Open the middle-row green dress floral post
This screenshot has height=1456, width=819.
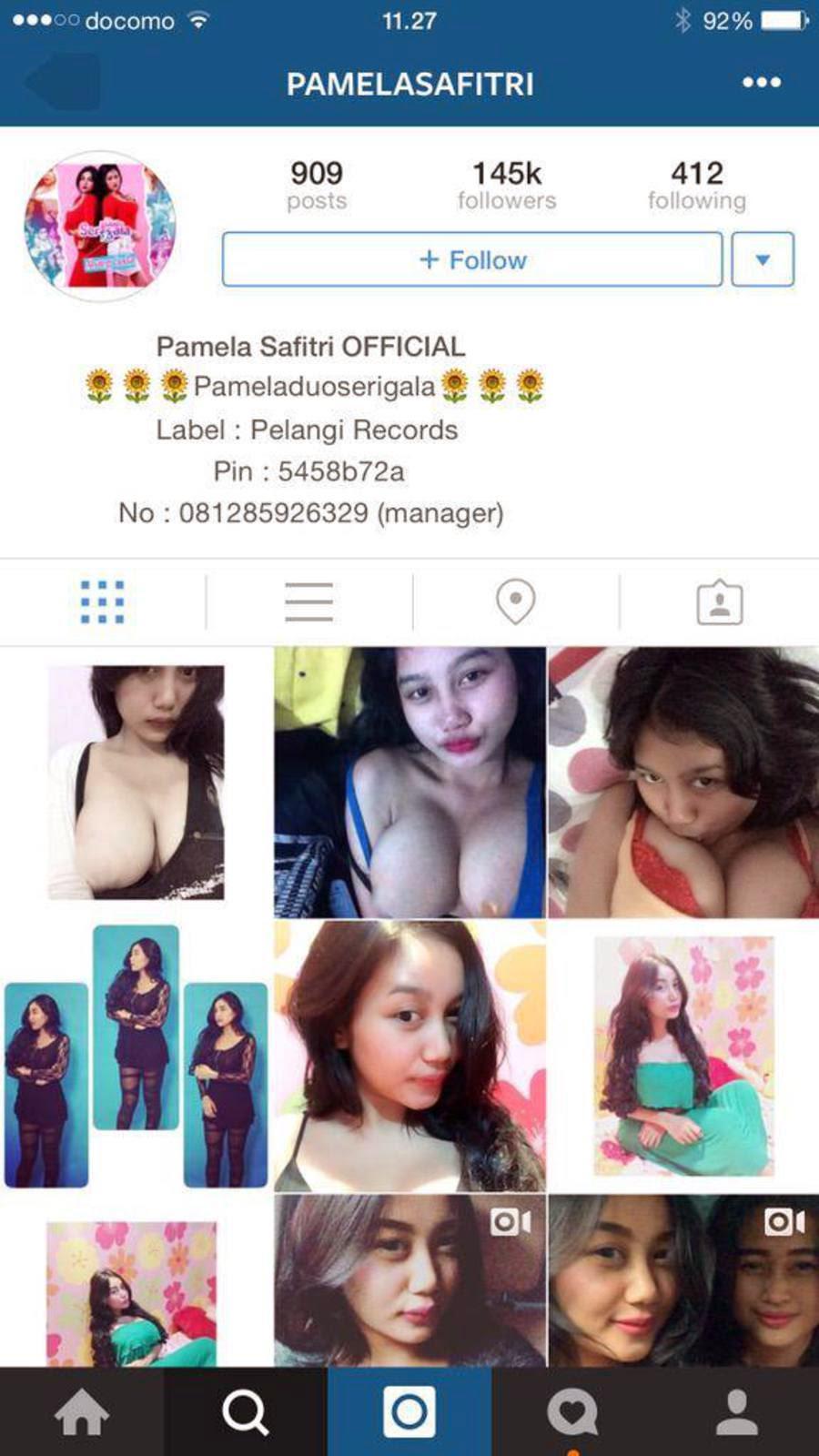pyautogui.click(x=682, y=1056)
